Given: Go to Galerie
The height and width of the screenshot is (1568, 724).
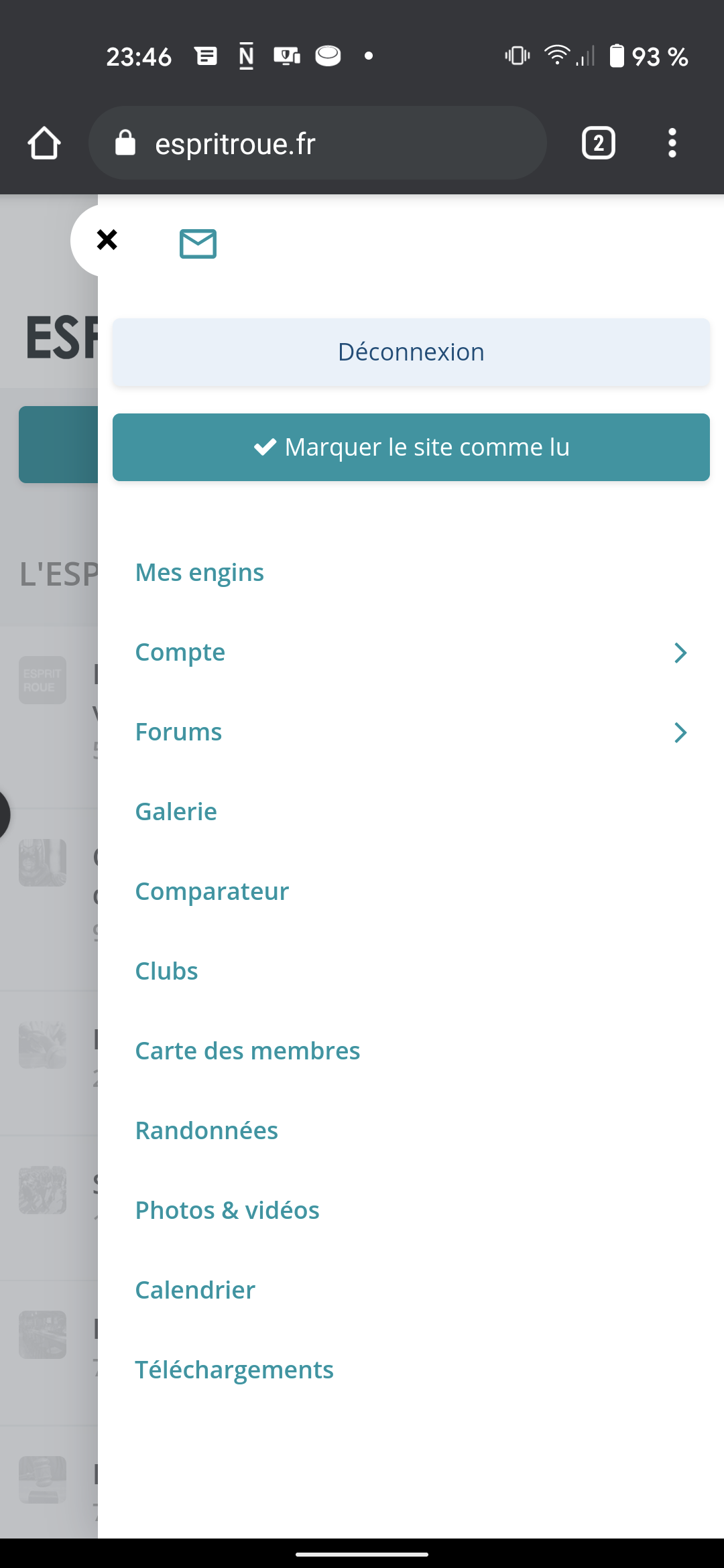Looking at the screenshot, I should click(176, 812).
